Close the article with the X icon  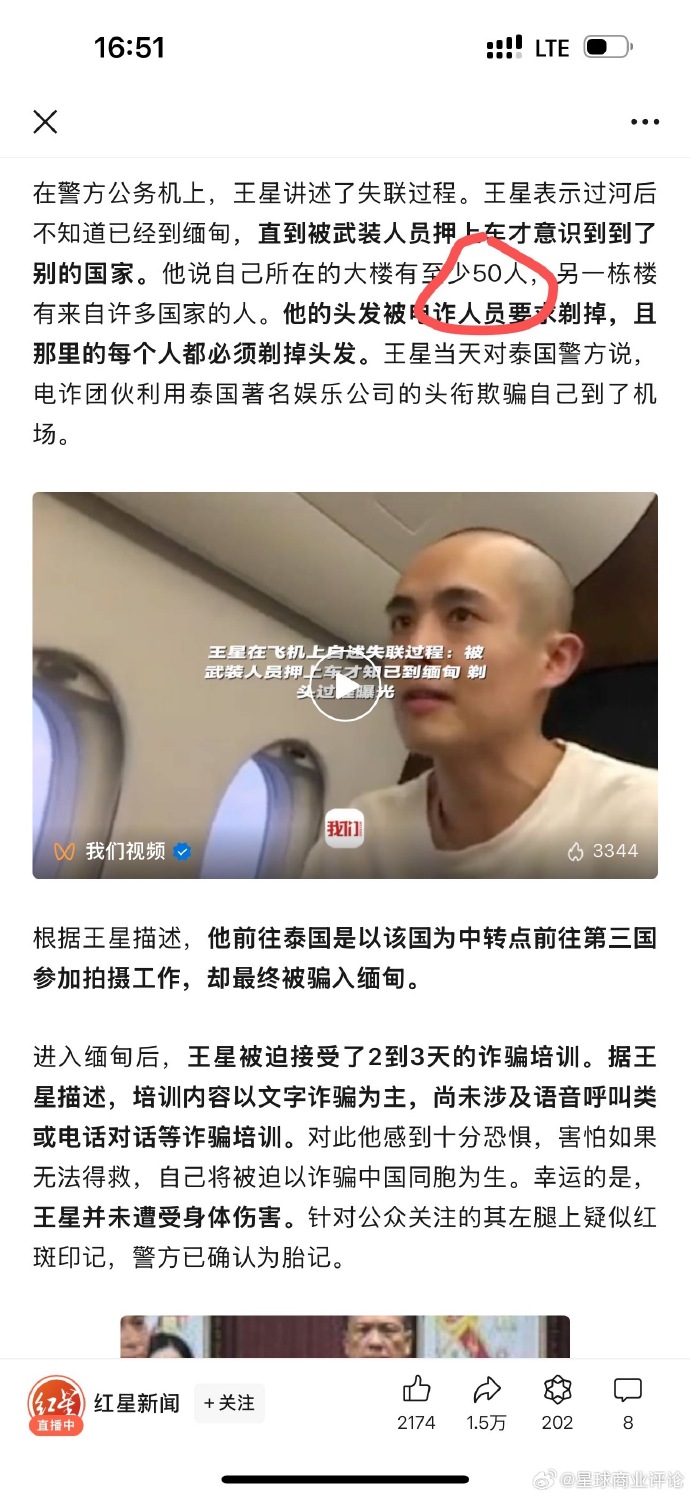point(45,122)
